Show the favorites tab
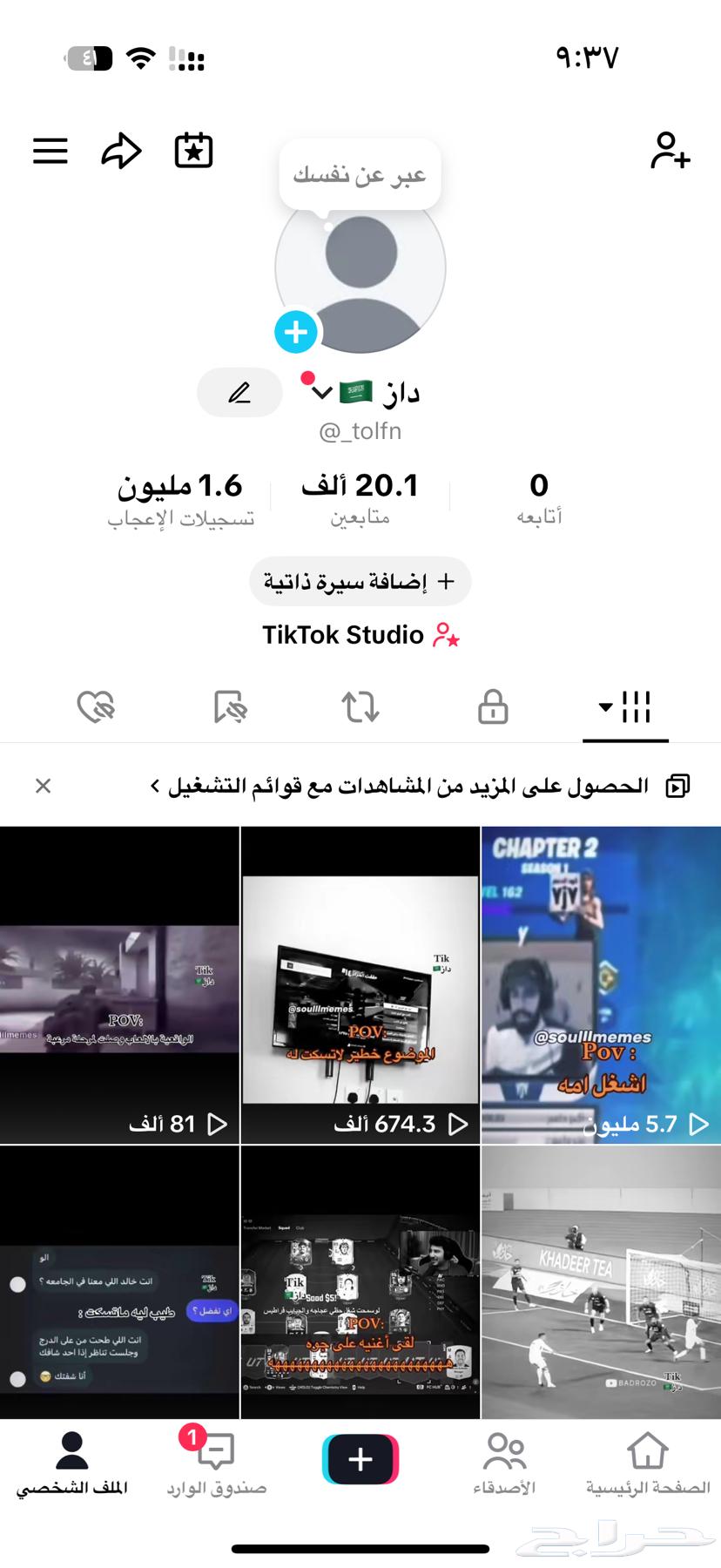Viewport: 721px width, 1568px height. pos(228,707)
